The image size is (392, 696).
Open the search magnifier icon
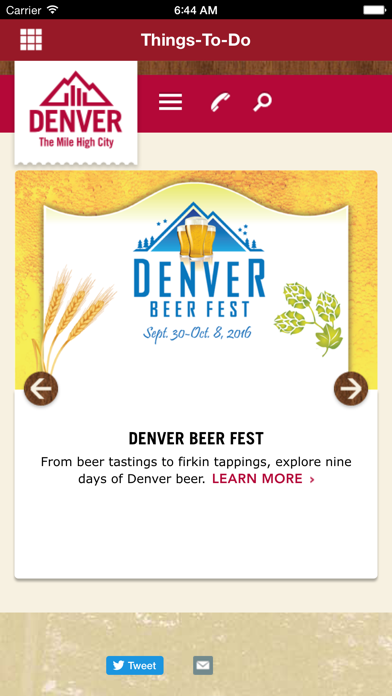point(262,102)
